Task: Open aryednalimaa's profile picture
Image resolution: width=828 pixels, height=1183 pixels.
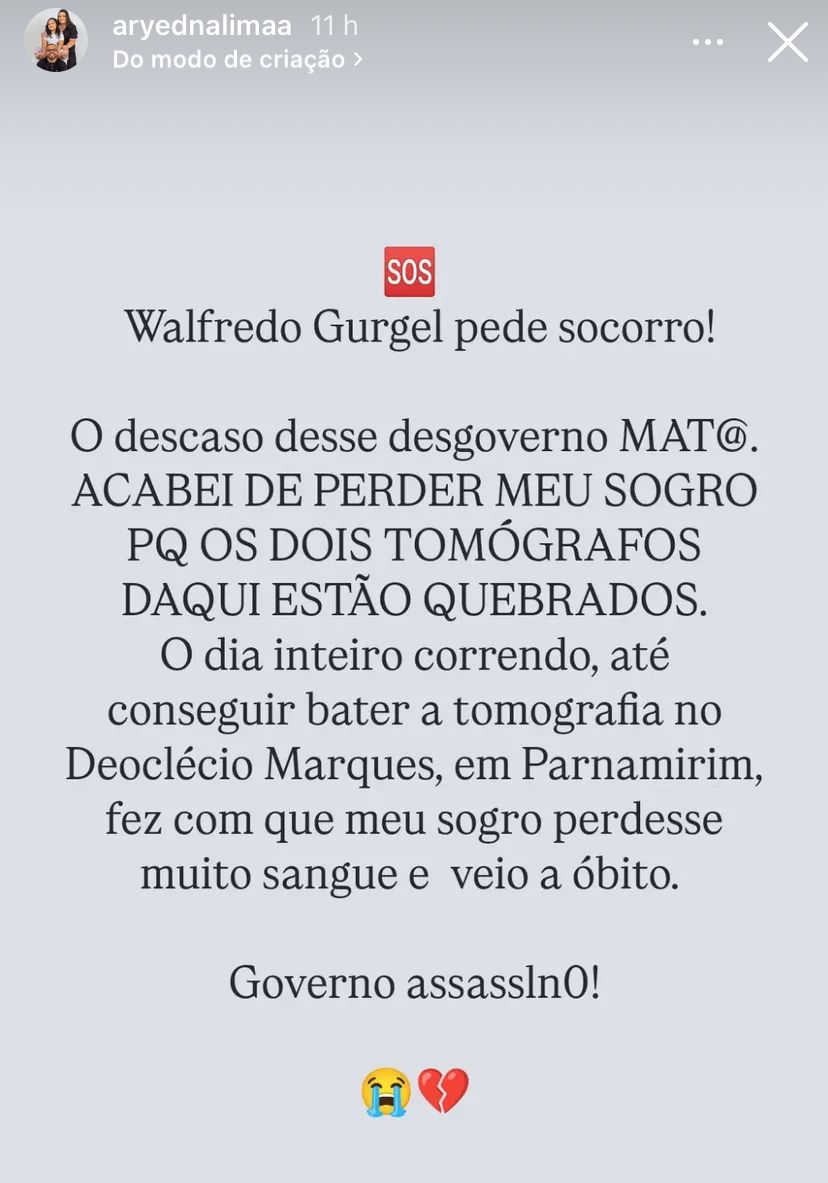Action: (55, 41)
